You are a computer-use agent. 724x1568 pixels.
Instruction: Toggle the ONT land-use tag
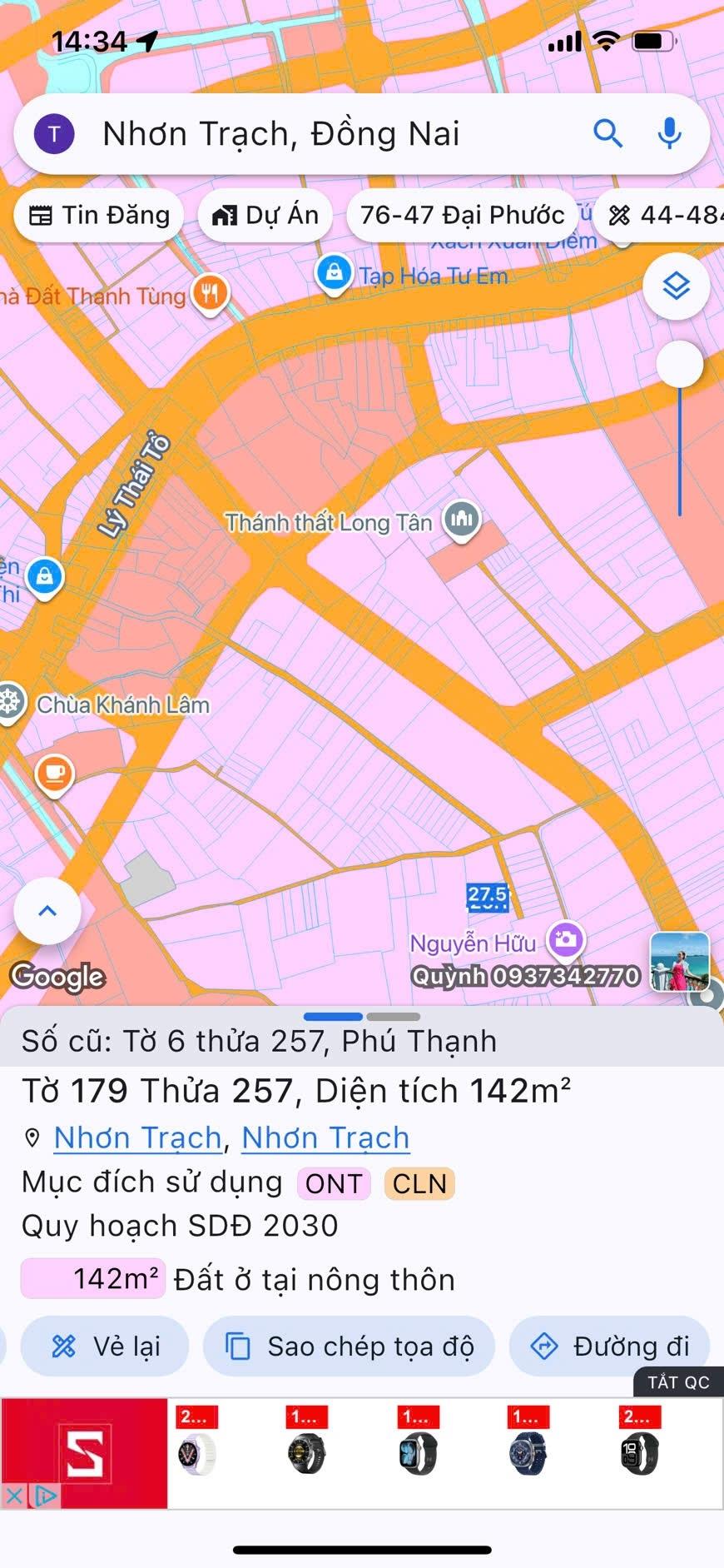[333, 1182]
